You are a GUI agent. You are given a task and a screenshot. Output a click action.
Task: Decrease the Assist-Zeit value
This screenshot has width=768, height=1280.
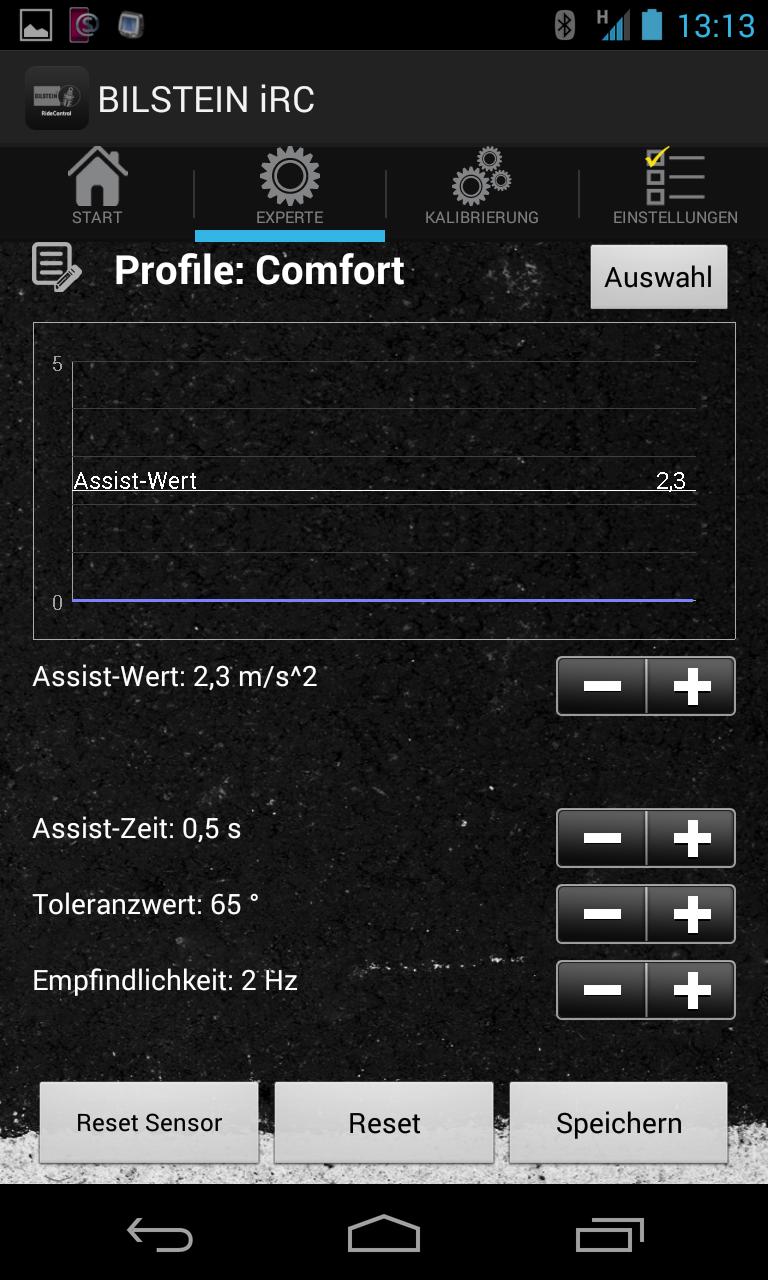tap(602, 838)
